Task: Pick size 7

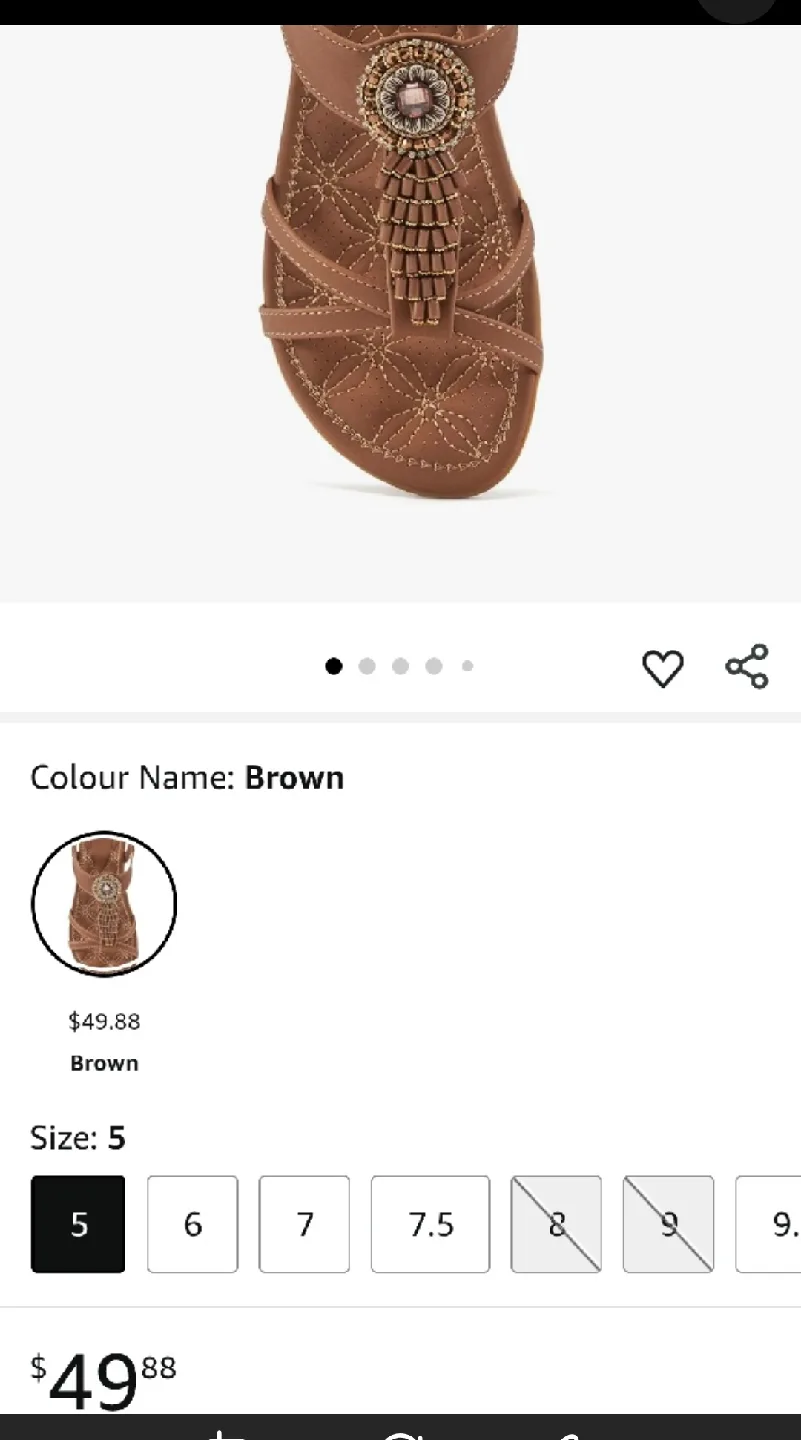Action: coord(304,1224)
